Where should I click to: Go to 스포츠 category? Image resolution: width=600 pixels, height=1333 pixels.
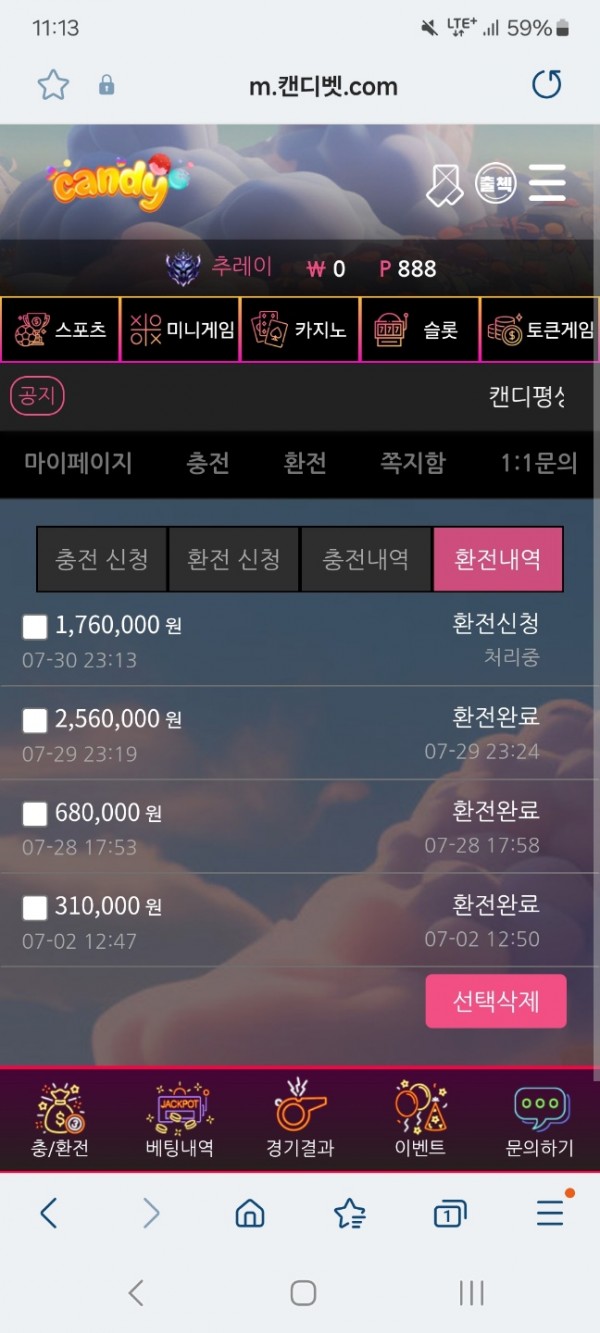60,329
